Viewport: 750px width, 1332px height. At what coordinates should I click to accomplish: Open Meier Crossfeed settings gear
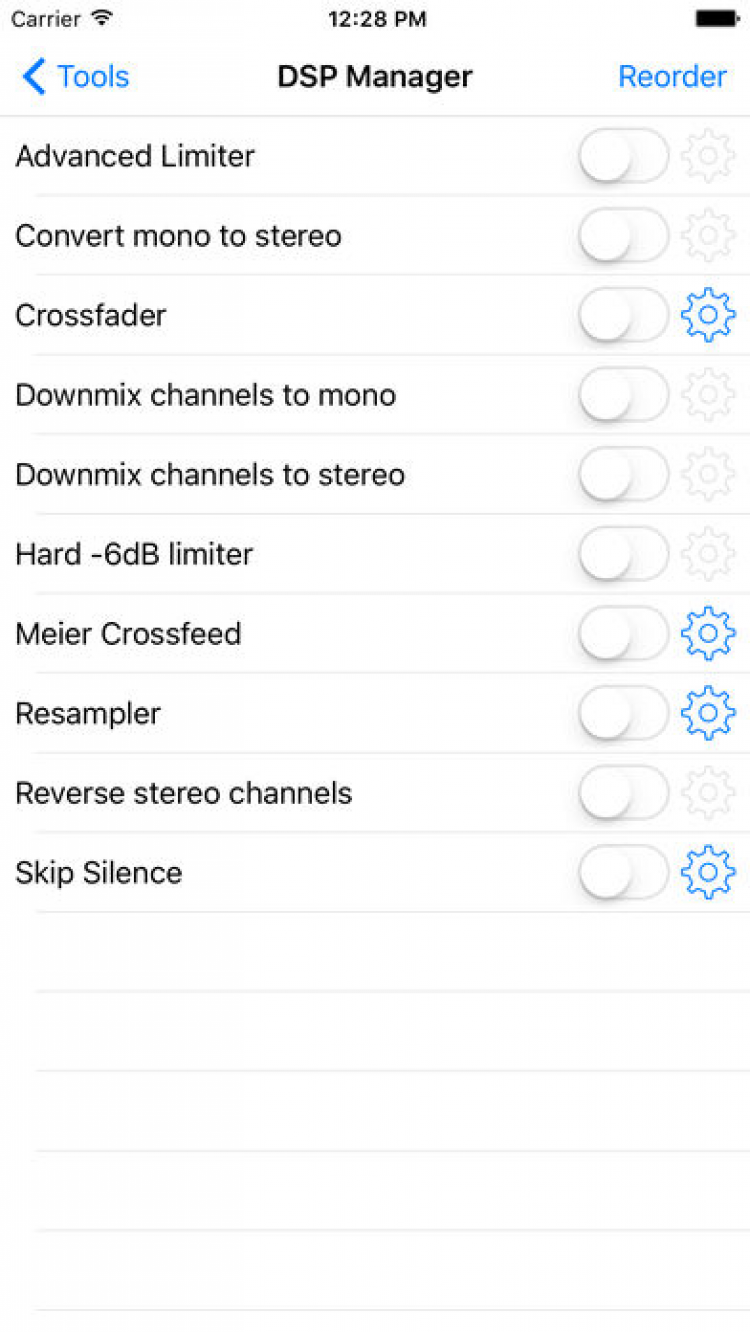[708, 634]
